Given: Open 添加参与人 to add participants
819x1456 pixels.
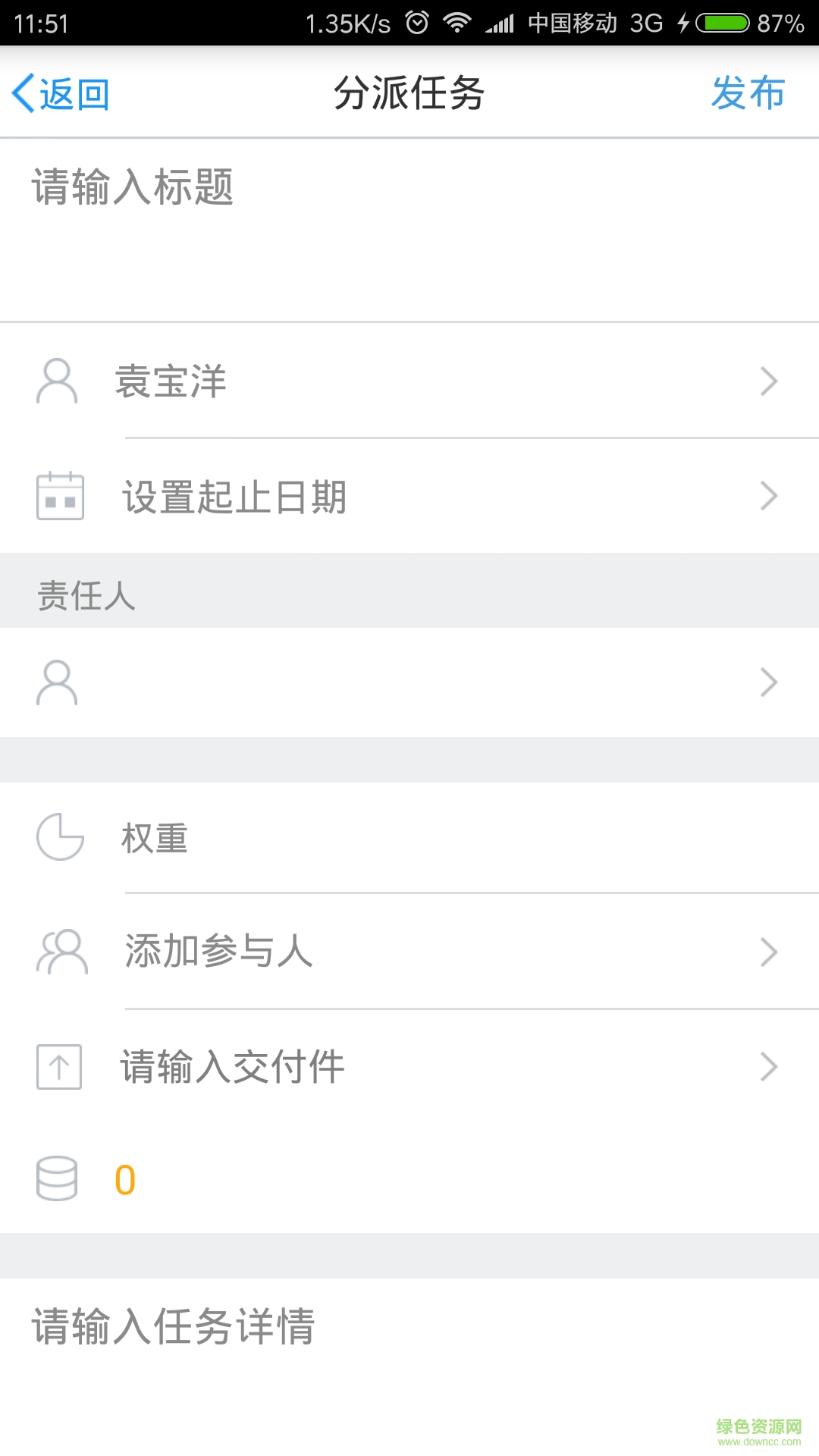Looking at the screenshot, I should point(409,952).
